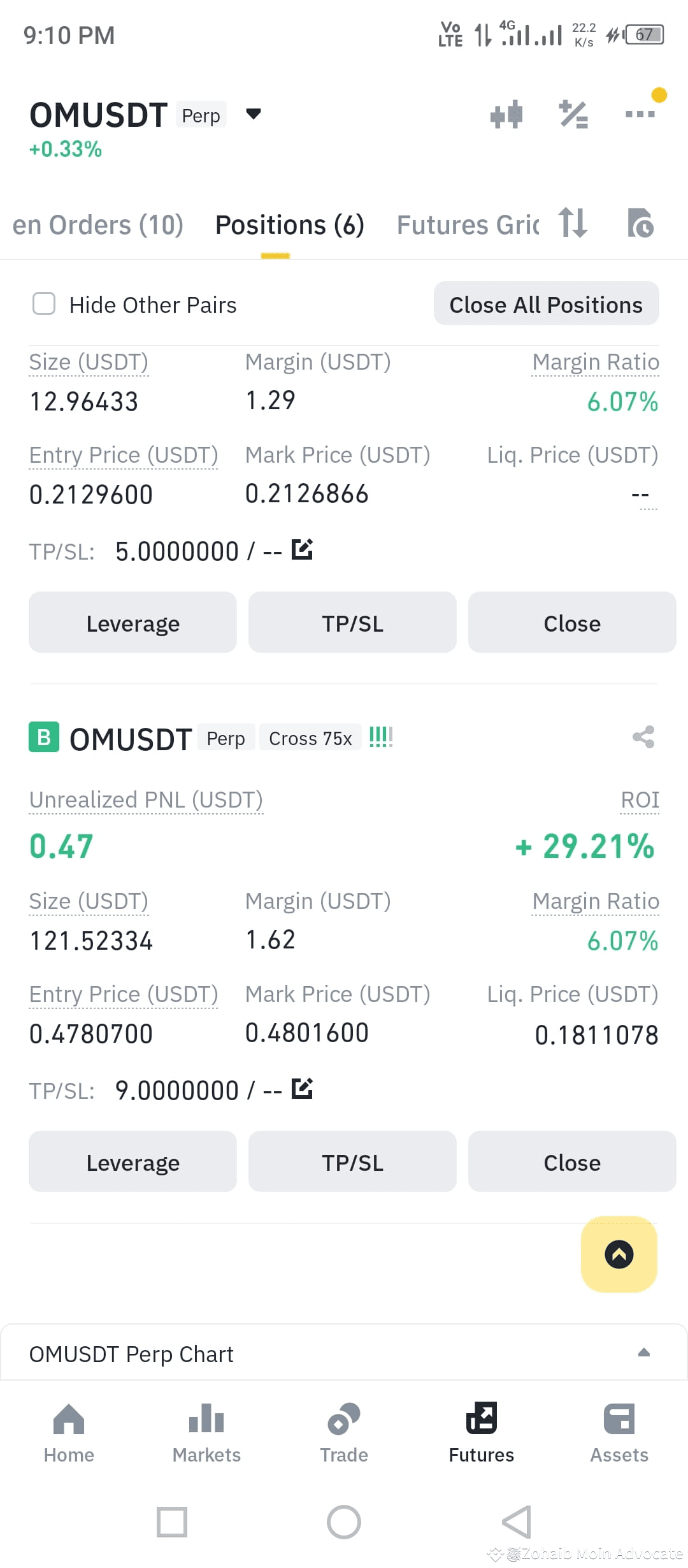Edit TP/SL of the 5.0000000 position
688x1568 pixels.
click(x=302, y=549)
